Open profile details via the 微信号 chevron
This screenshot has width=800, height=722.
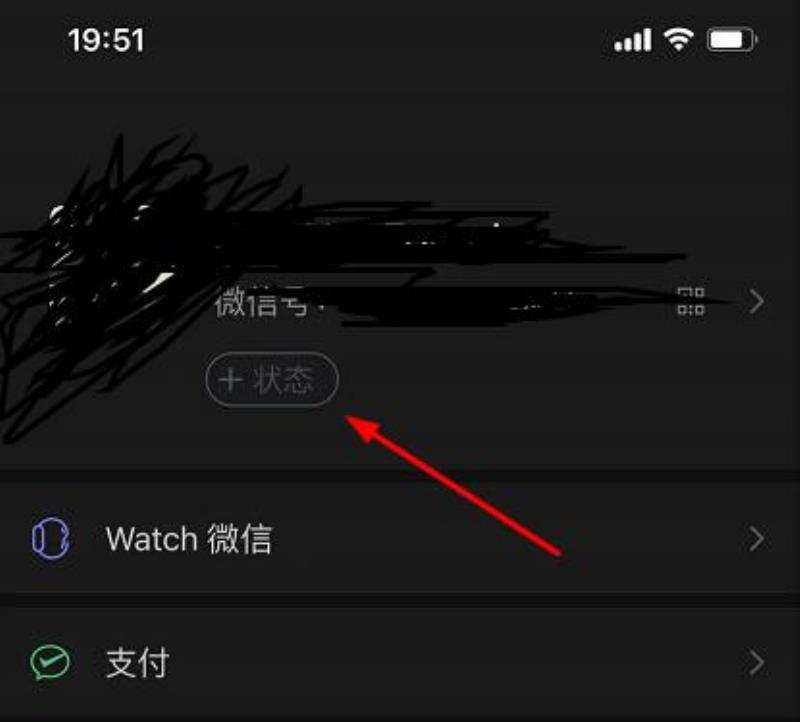pos(757,301)
